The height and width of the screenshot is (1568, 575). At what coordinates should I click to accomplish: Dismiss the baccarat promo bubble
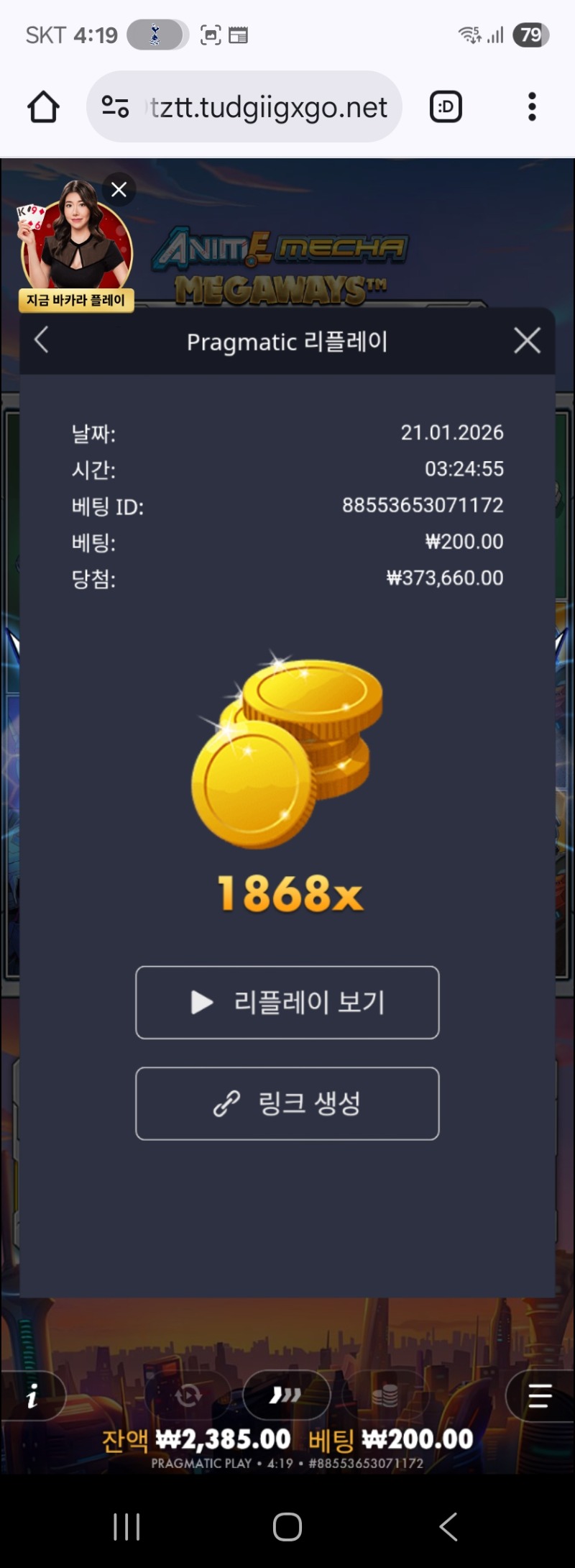point(119,189)
